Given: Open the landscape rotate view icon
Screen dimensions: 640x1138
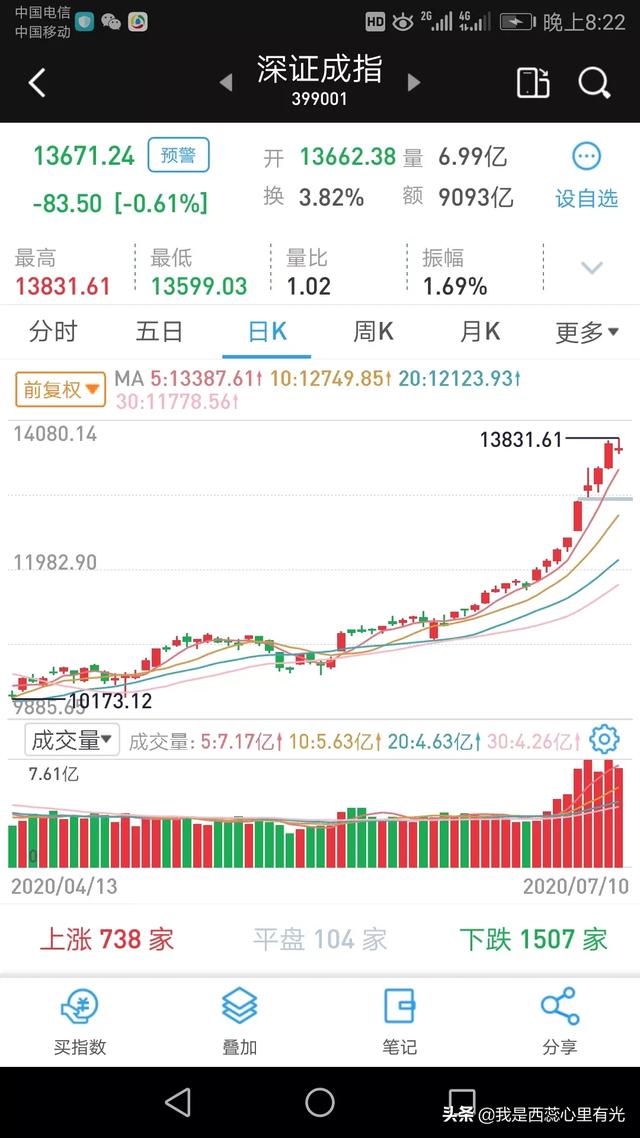Looking at the screenshot, I should (x=533, y=83).
